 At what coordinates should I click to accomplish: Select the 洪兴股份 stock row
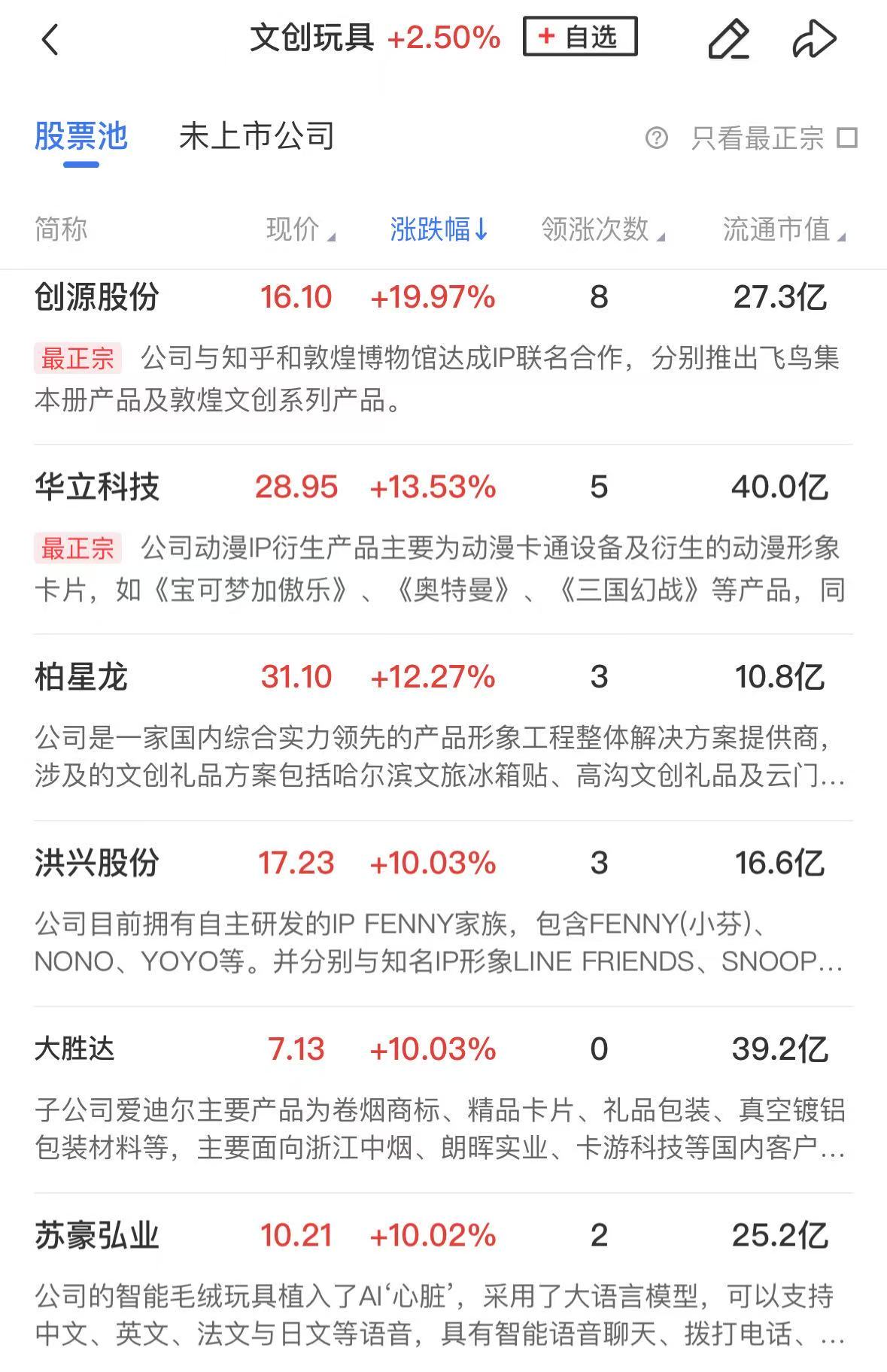(x=97, y=863)
